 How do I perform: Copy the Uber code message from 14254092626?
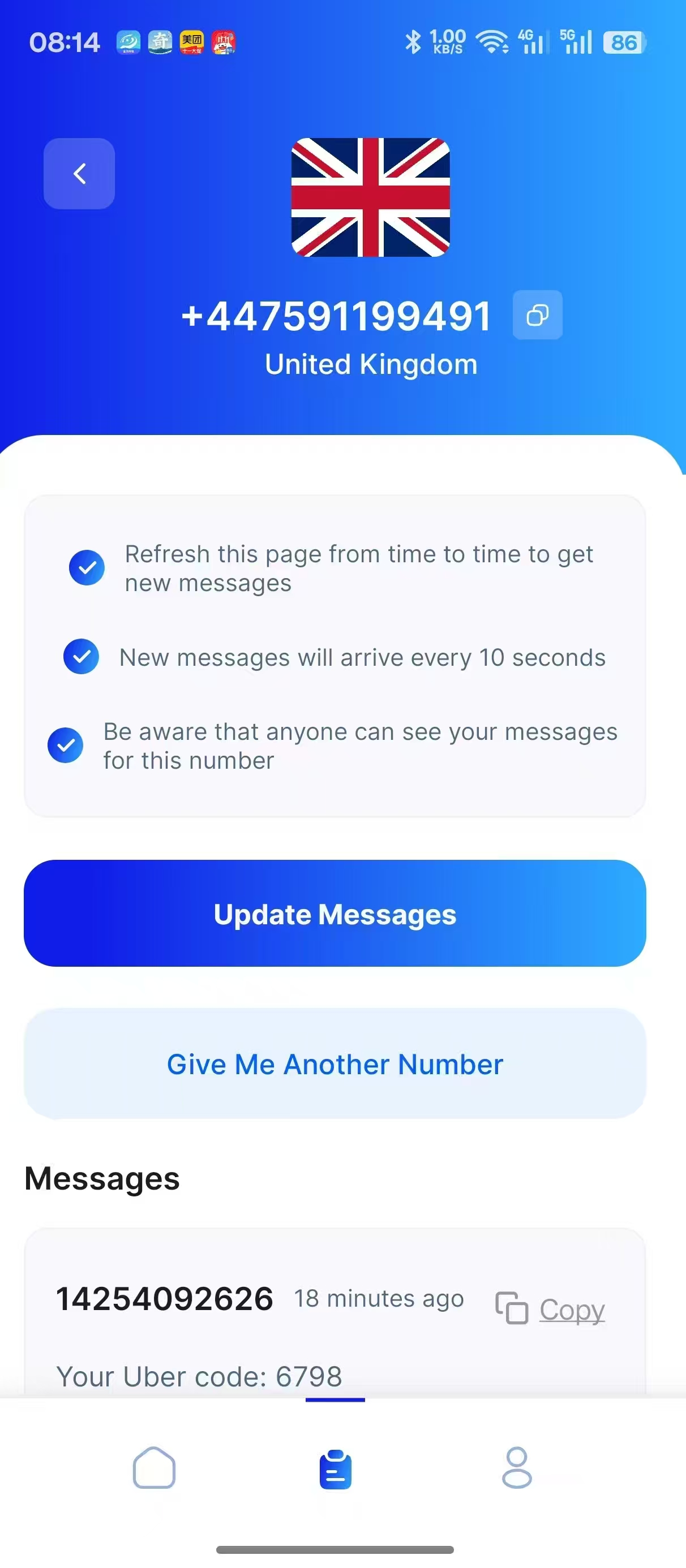pyautogui.click(x=551, y=1309)
